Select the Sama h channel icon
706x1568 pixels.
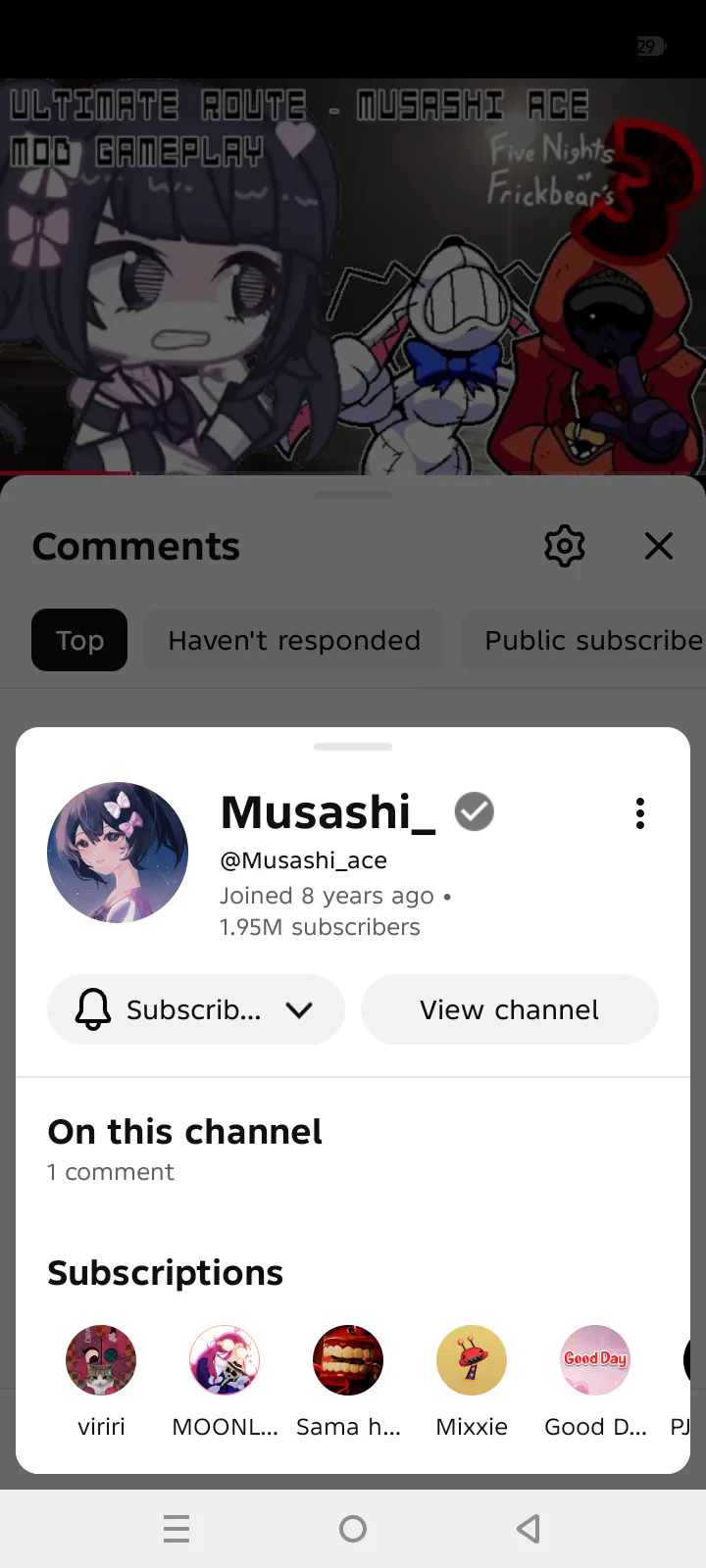pyautogui.click(x=348, y=1359)
